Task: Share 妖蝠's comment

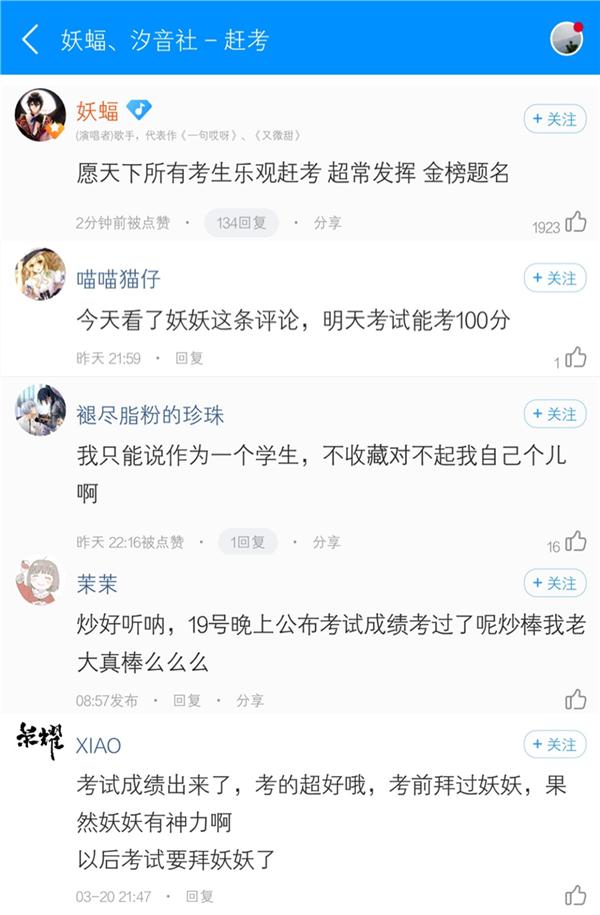Action: [327, 222]
